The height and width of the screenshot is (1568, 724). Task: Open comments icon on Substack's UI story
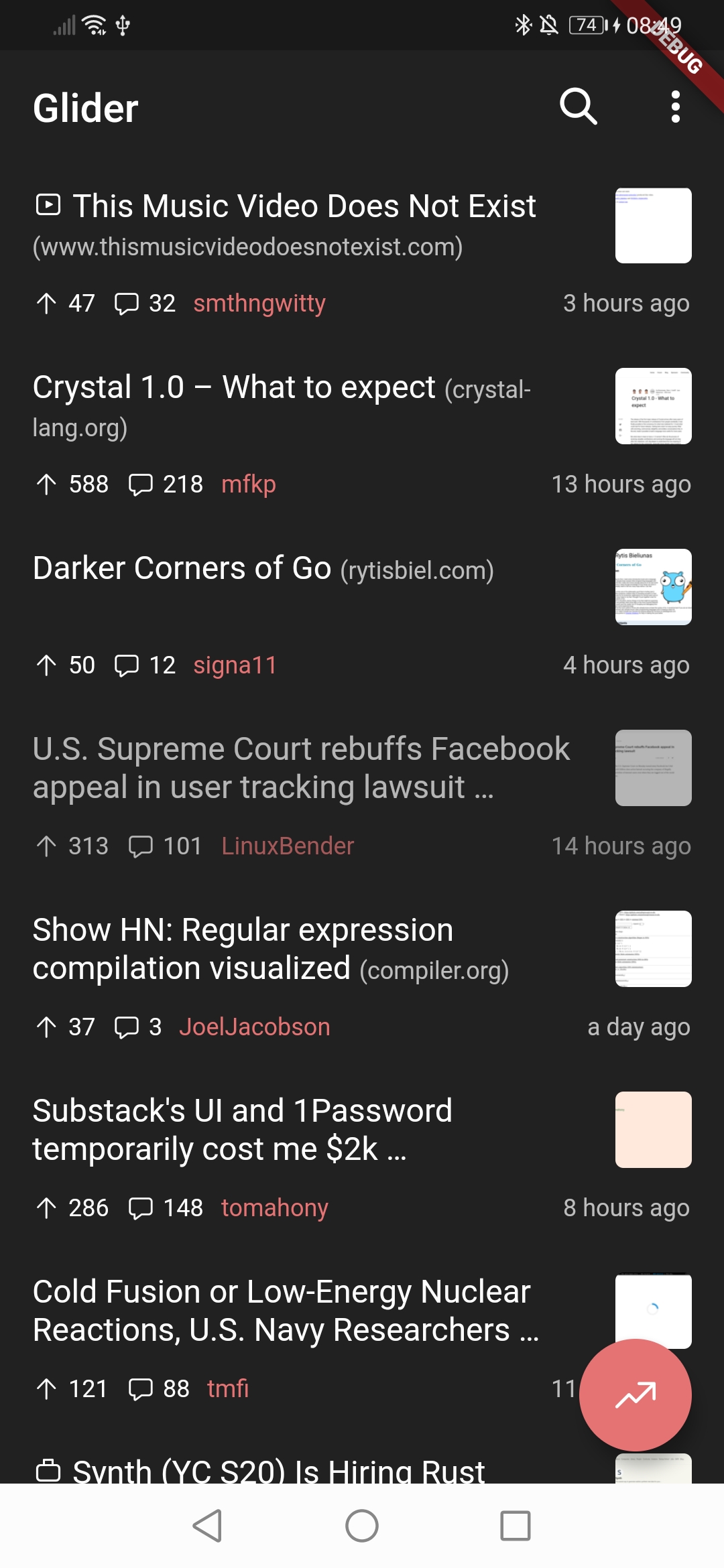tap(141, 1207)
